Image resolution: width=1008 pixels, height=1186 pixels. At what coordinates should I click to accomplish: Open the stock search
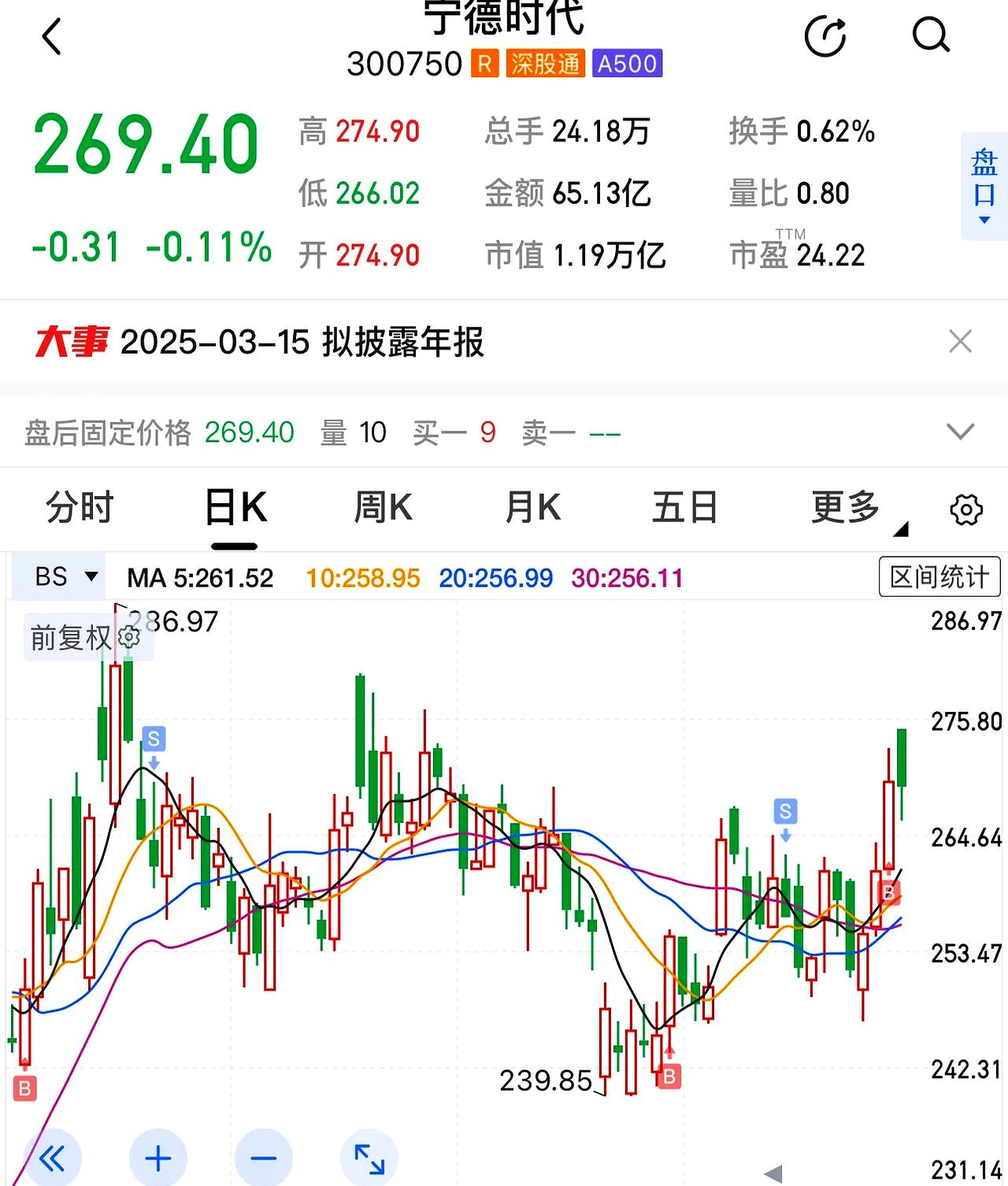[932, 35]
